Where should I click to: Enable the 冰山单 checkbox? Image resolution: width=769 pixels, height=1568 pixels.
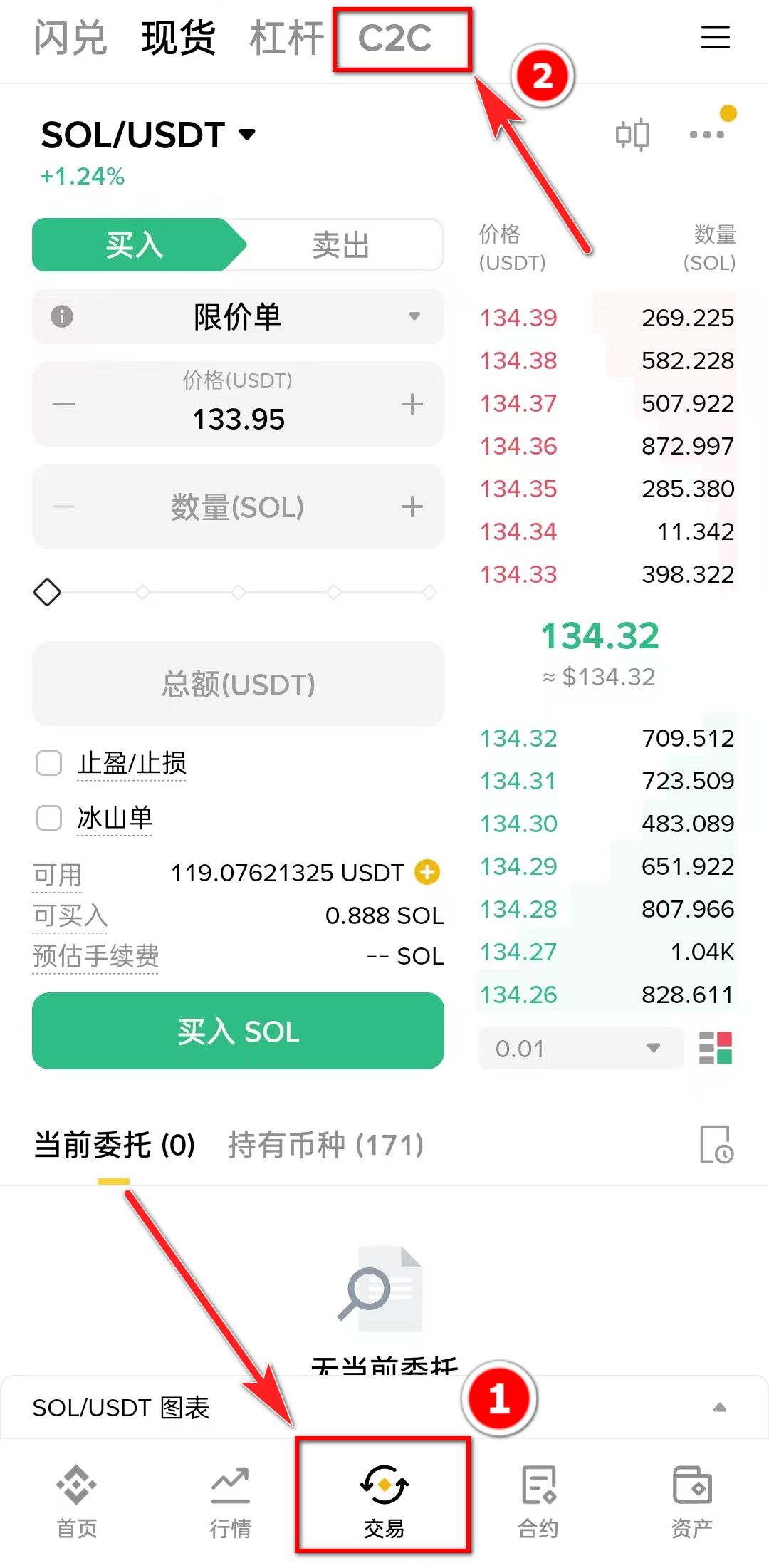point(48,818)
